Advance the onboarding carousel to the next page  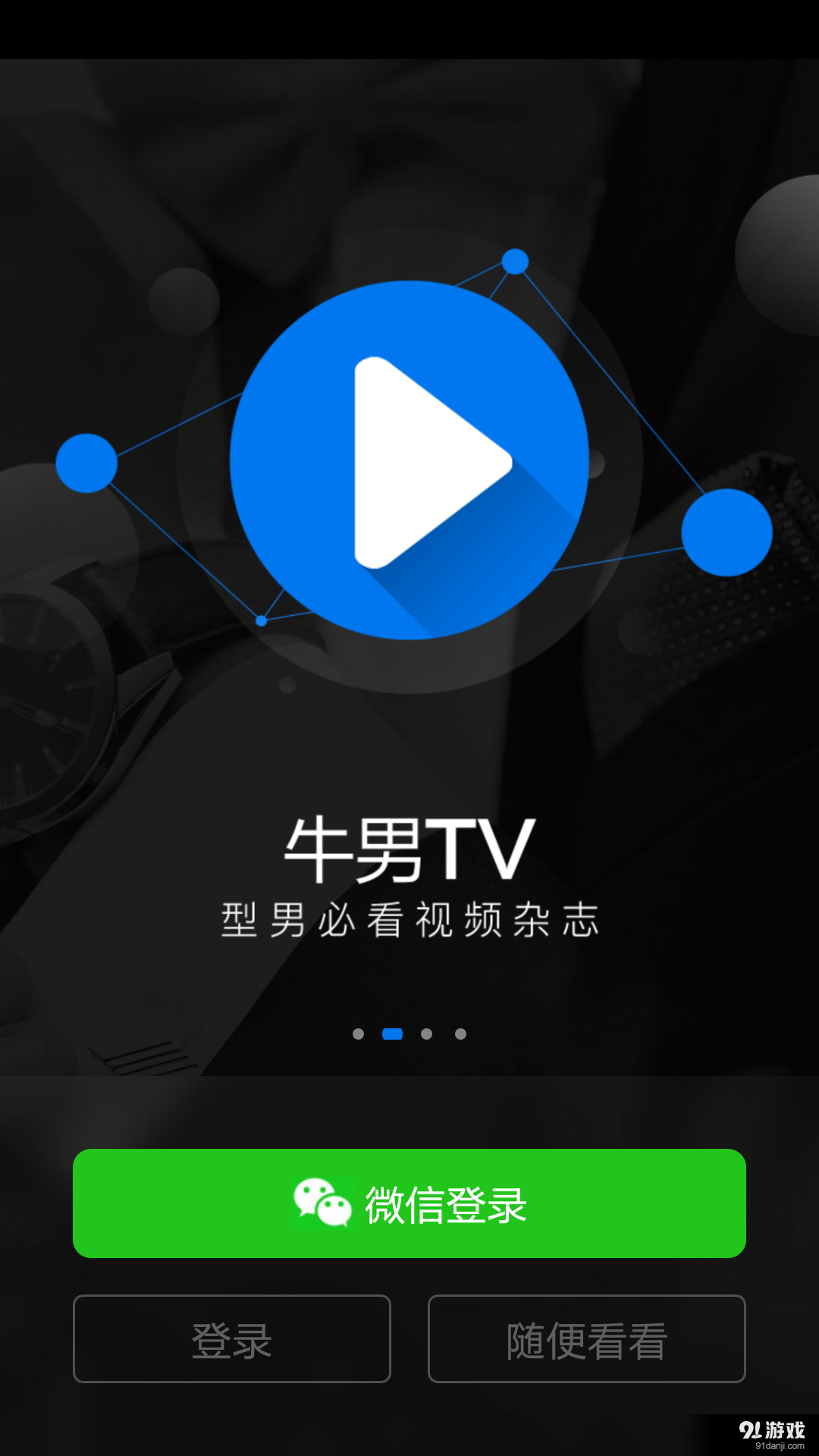427,1034
